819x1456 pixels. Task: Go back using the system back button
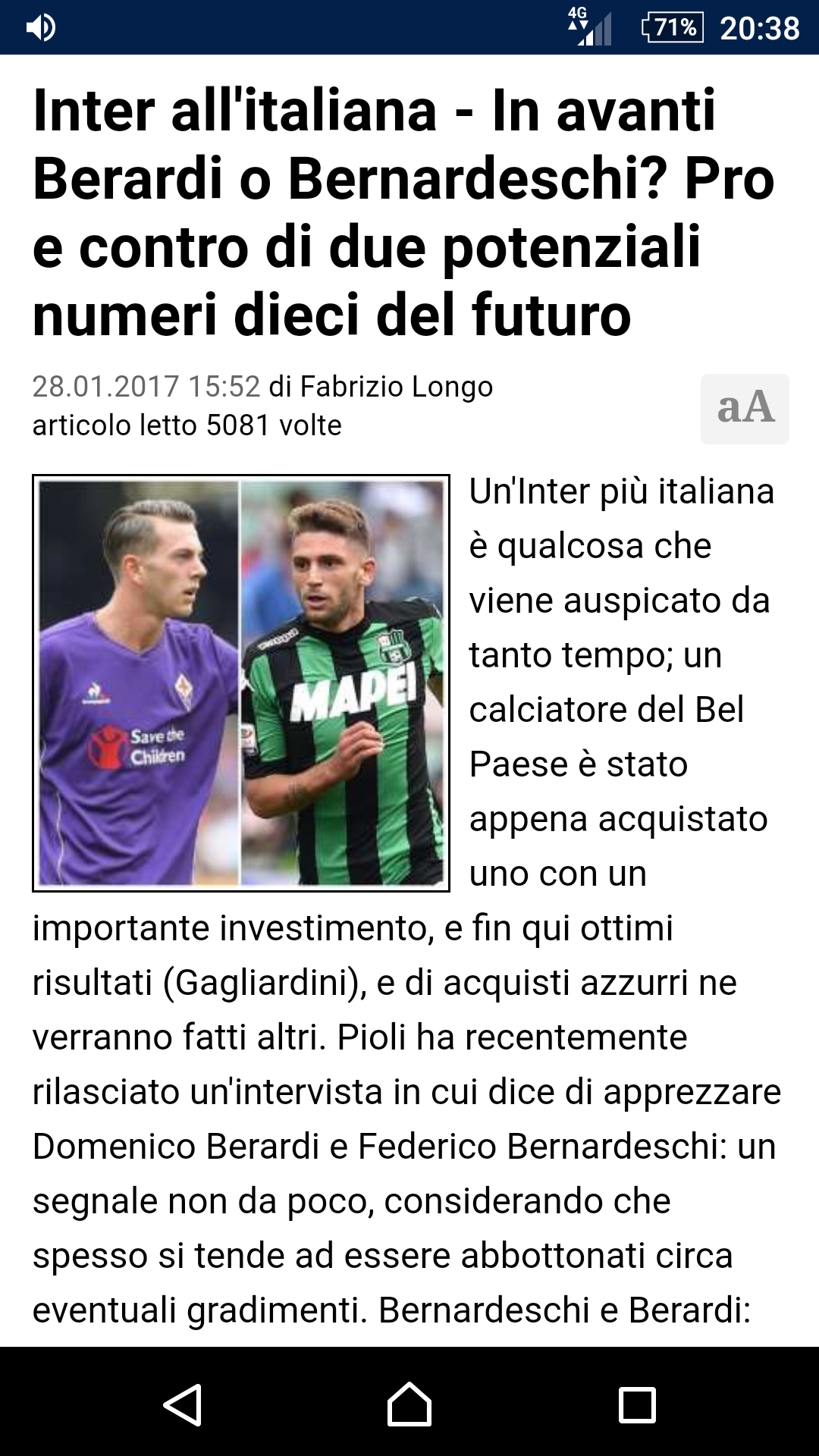(182, 1404)
